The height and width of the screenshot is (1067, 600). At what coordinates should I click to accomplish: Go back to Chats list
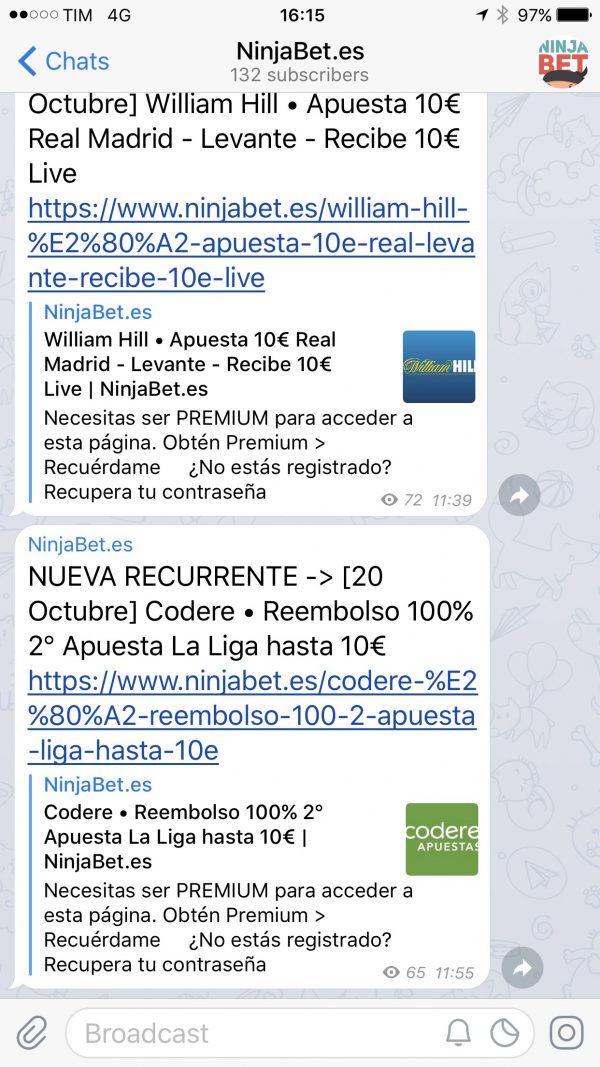[62, 61]
